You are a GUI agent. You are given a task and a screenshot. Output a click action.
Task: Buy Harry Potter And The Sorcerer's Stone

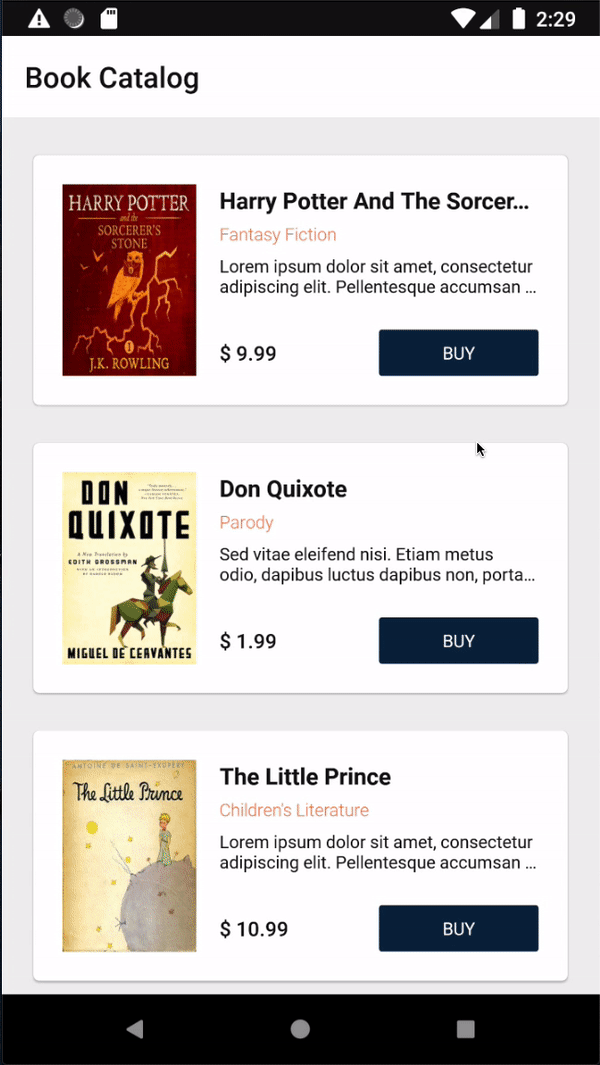point(458,353)
